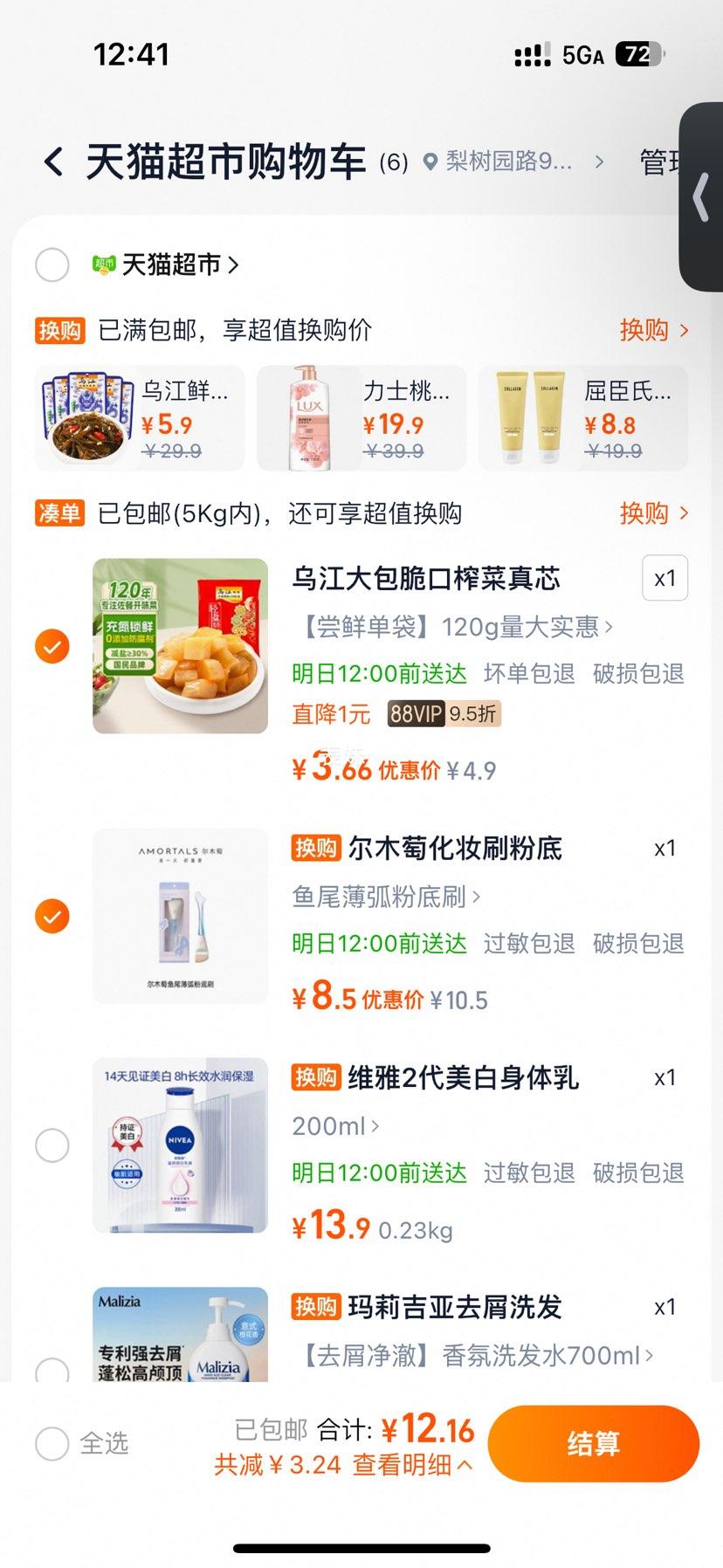Change quantity x1 for 乌江榨菜
This screenshot has height=1568, width=723.
pos(664,578)
